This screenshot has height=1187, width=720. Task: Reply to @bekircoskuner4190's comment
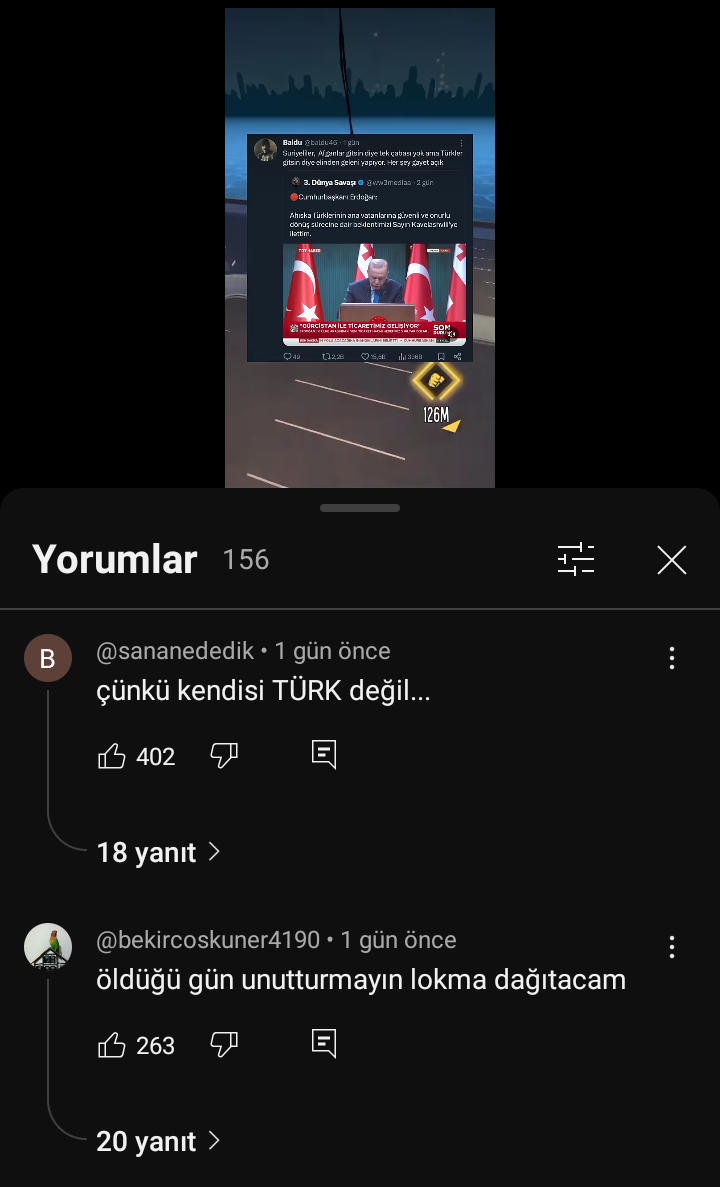pyautogui.click(x=324, y=1044)
